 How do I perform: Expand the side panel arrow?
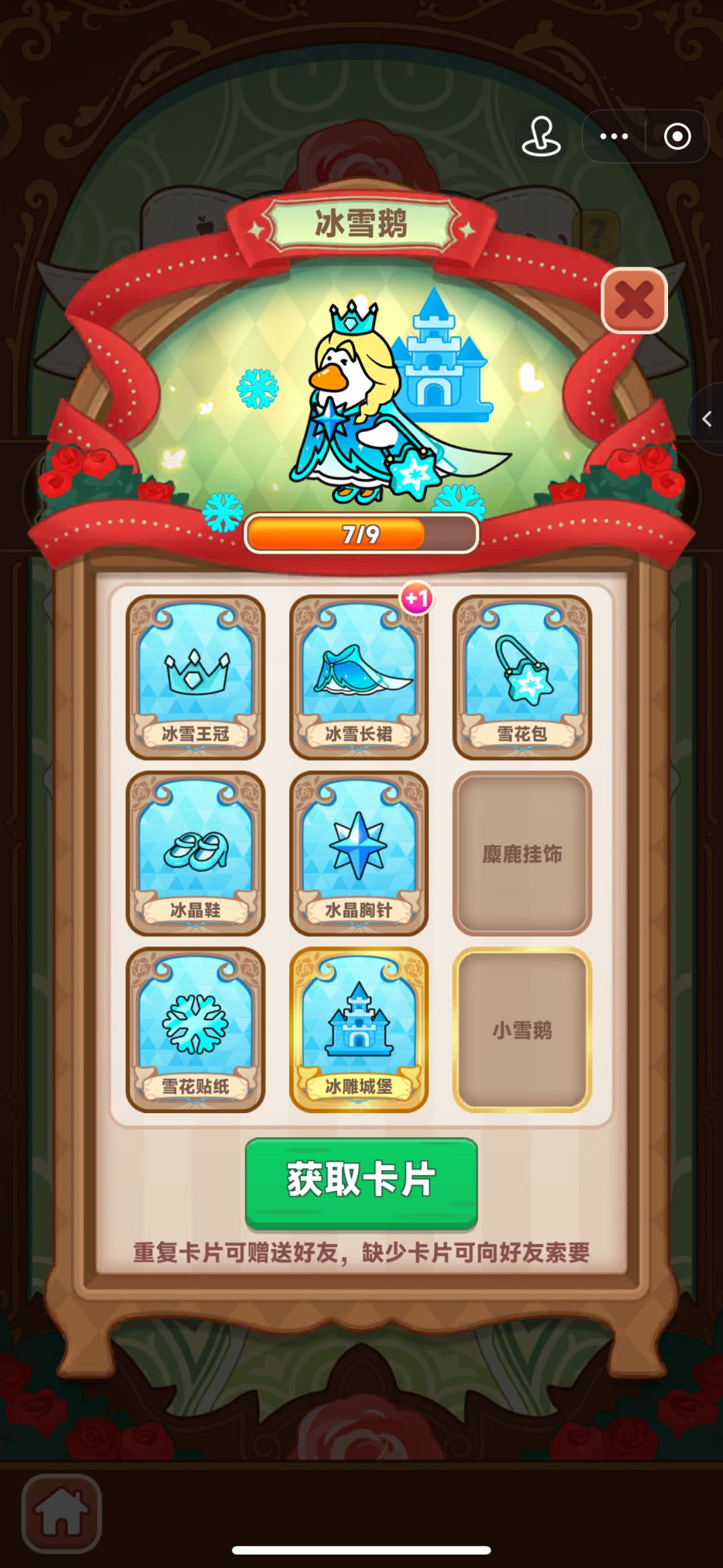click(706, 419)
